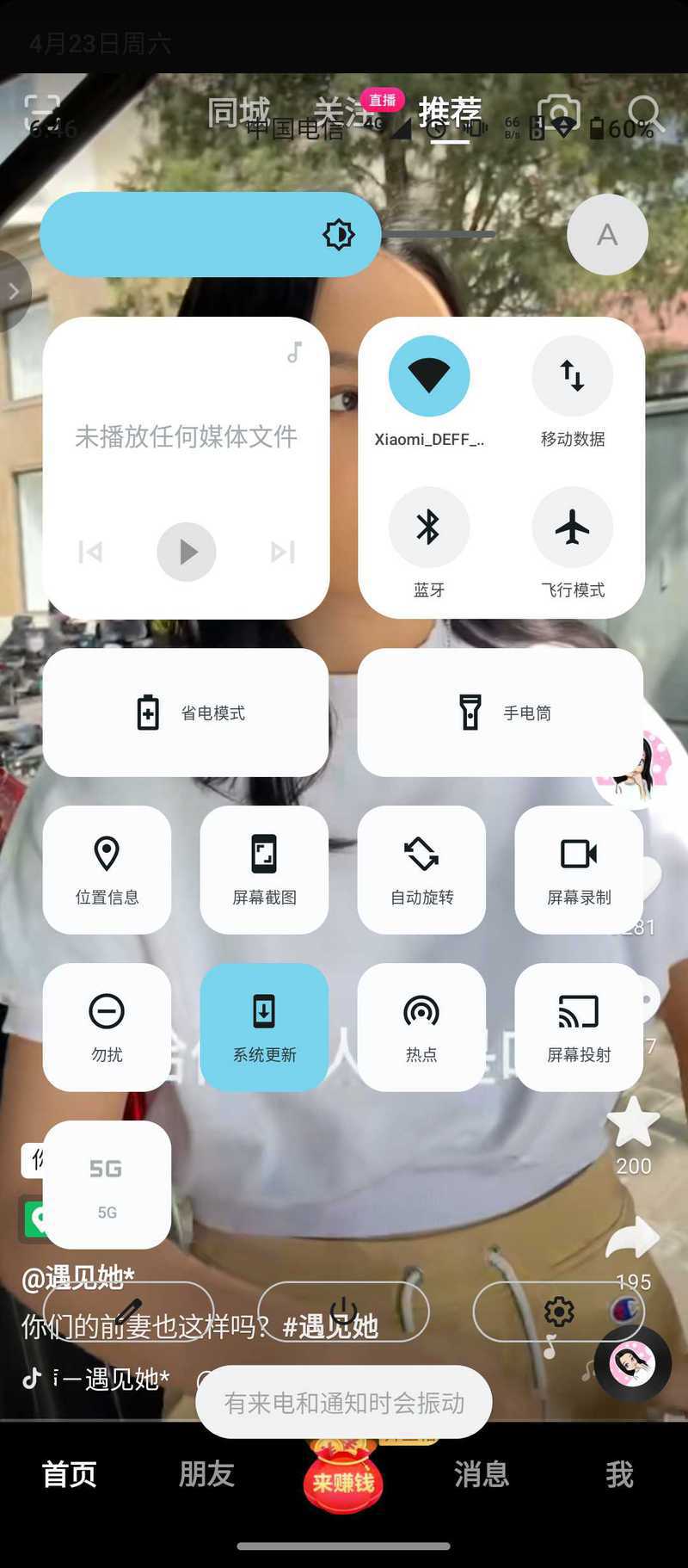
Task: Edit quick settings tiles with pencil icon
Action: 128,1312
